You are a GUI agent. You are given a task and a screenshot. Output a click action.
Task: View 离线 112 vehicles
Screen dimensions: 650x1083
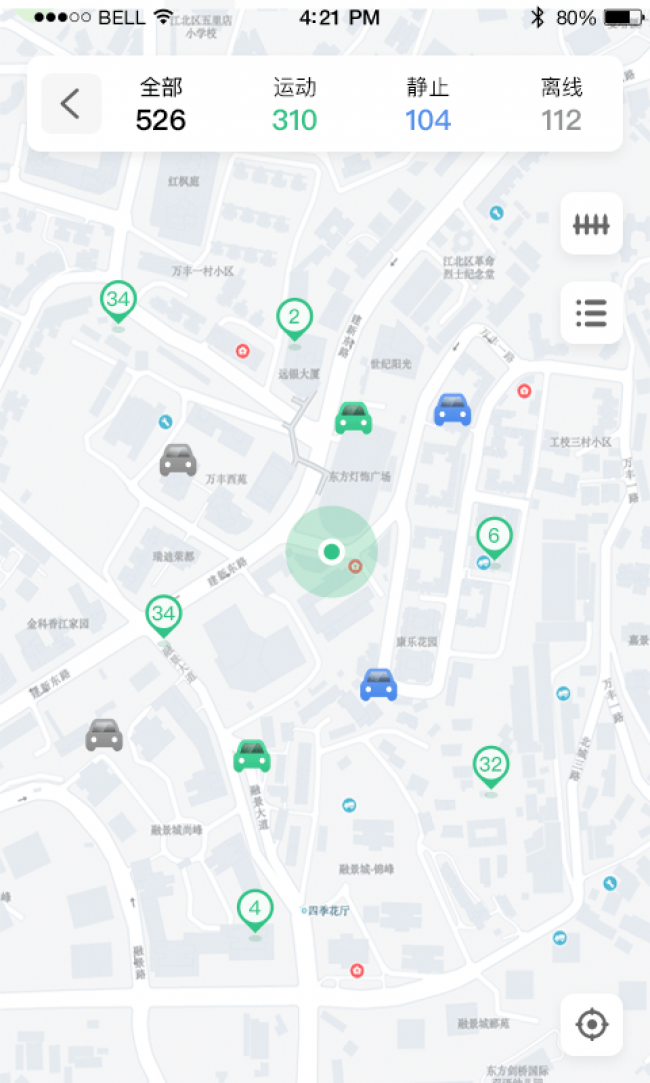pos(561,105)
